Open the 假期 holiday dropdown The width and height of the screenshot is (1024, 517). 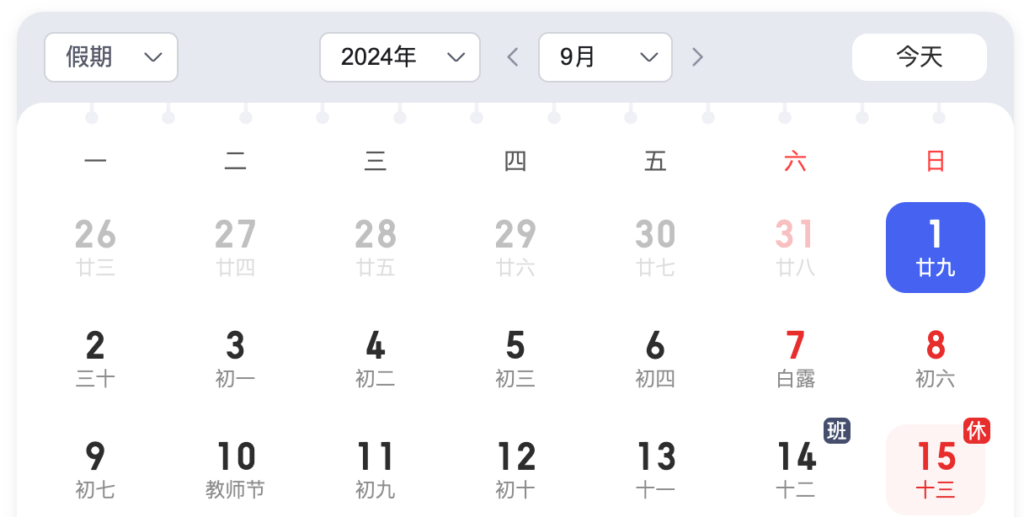pos(111,57)
